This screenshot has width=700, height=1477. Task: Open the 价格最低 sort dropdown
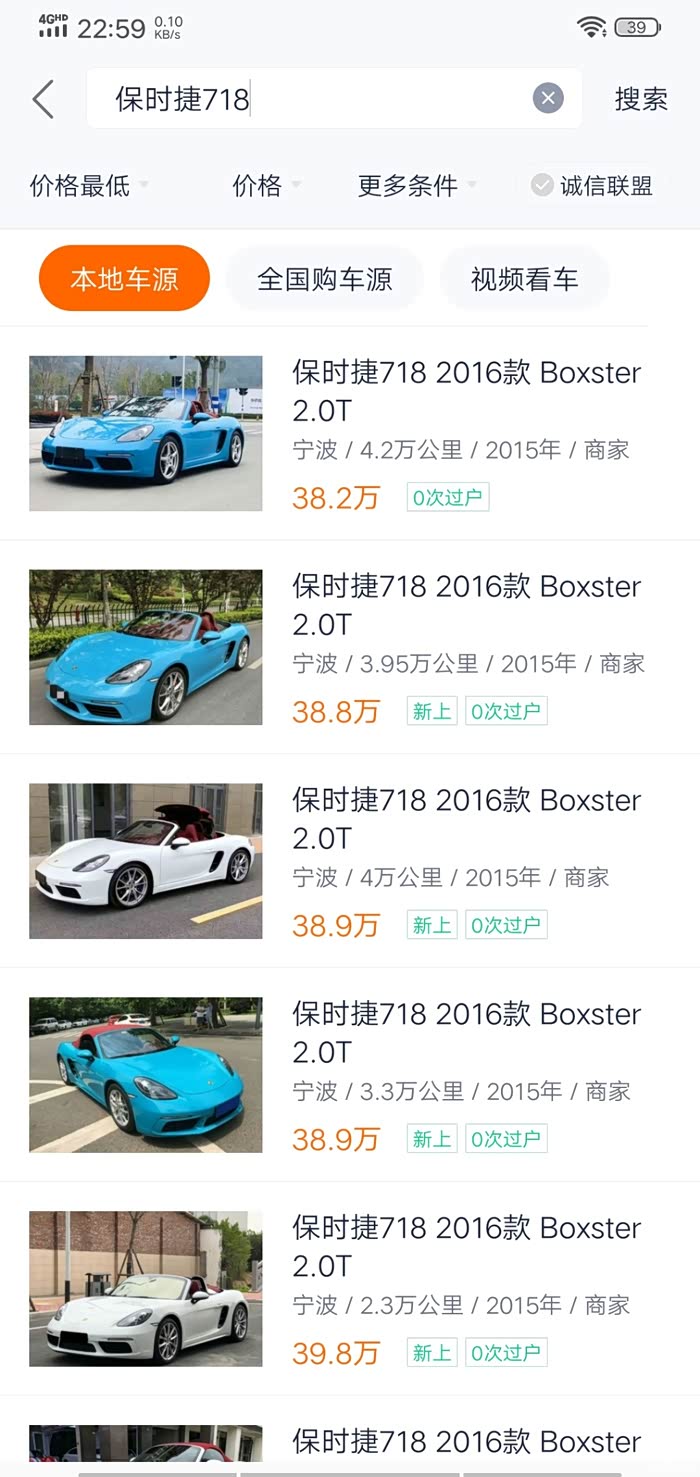(88, 185)
